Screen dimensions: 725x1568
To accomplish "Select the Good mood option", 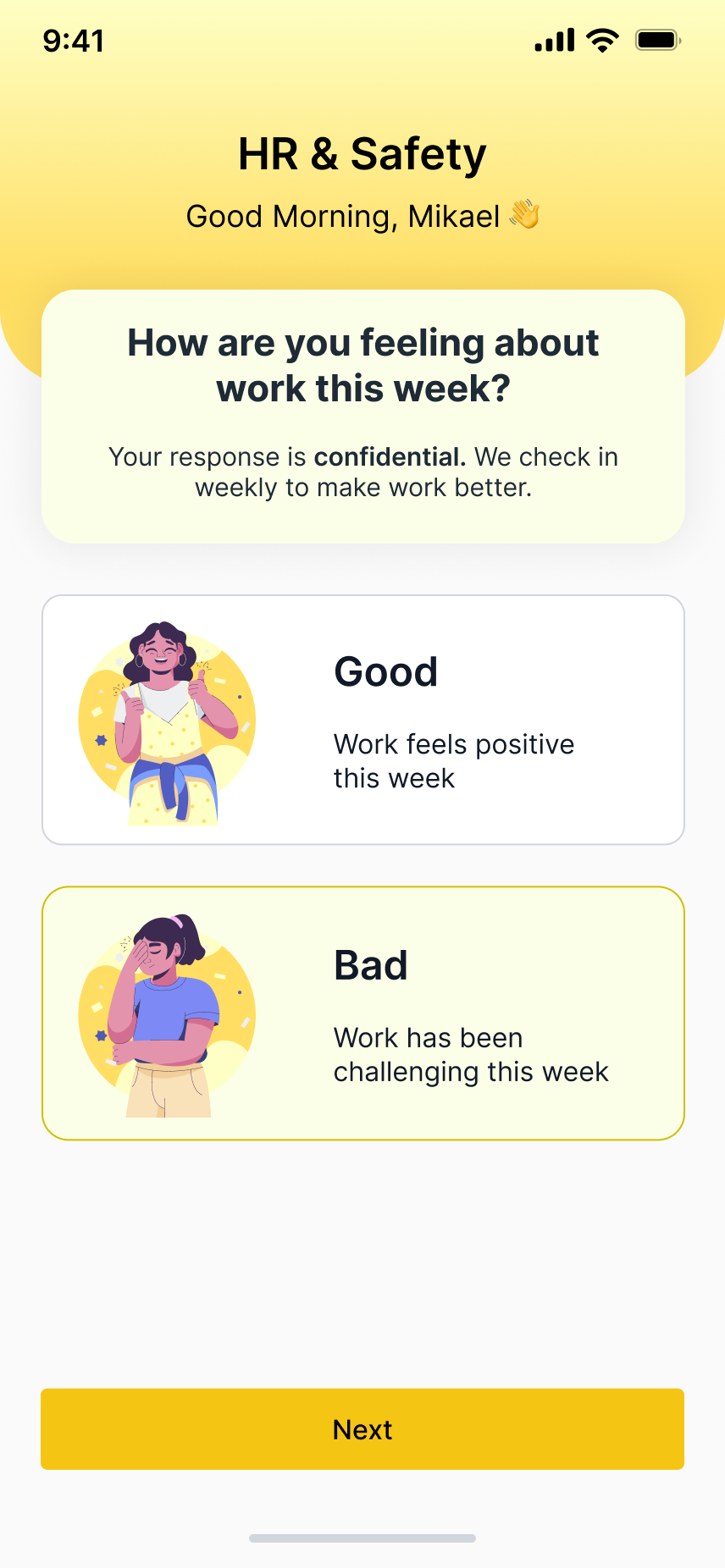I will pos(362,720).
